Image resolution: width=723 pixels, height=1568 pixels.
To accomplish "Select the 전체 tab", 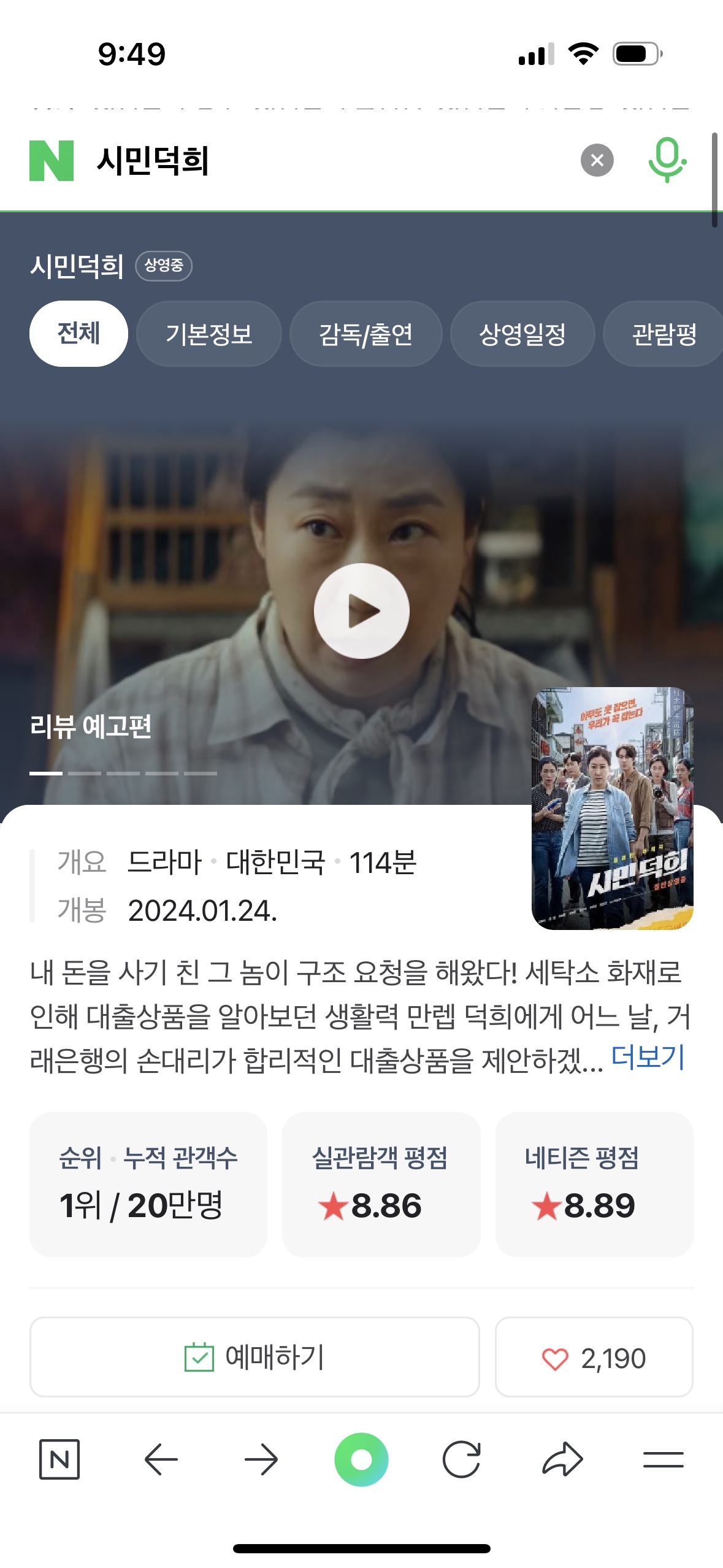I will tap(78, 334).
